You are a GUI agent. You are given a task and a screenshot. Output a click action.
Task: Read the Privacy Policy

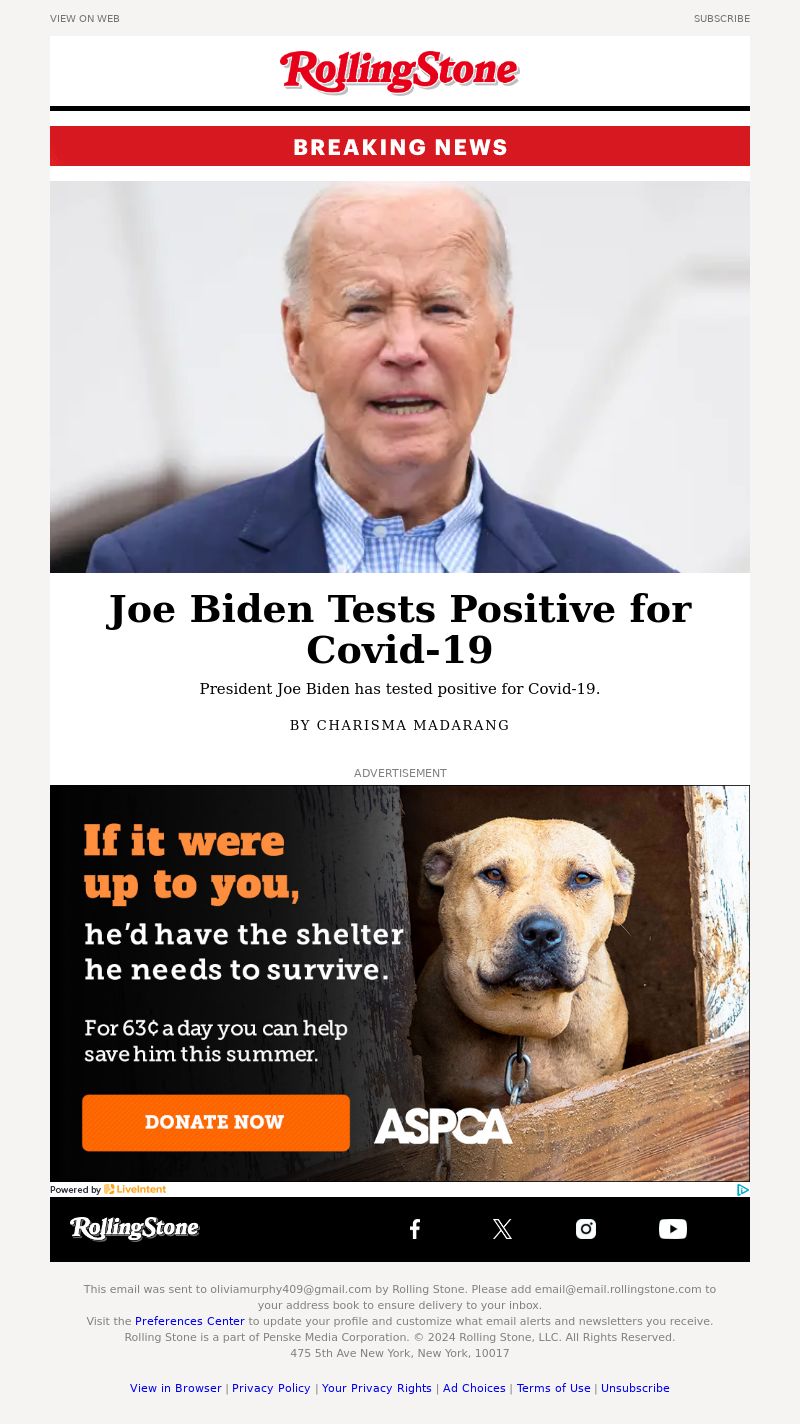pos(271,1388)
